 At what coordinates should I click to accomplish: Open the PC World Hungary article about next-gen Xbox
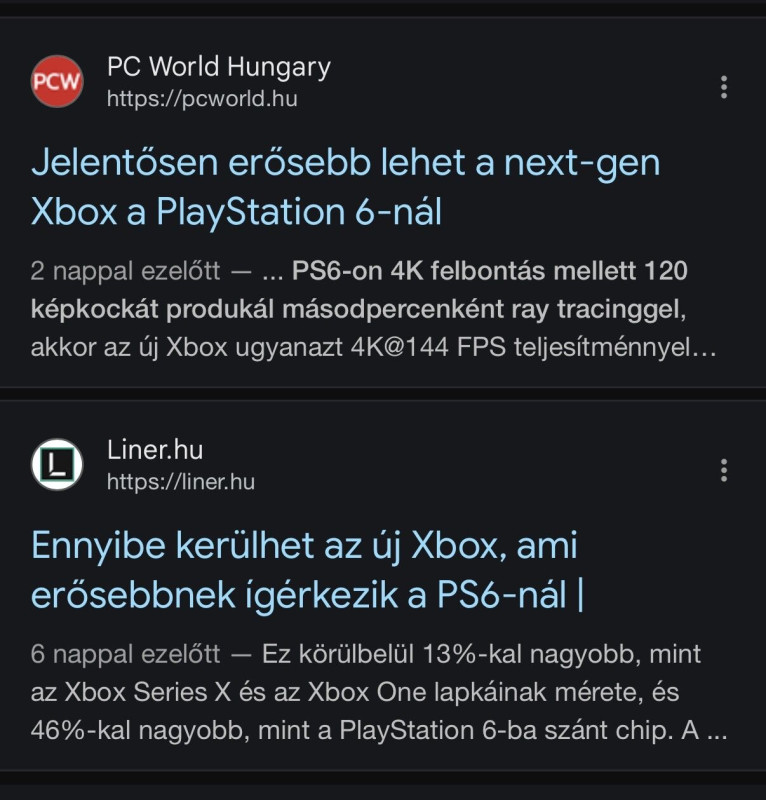point(345,188)
